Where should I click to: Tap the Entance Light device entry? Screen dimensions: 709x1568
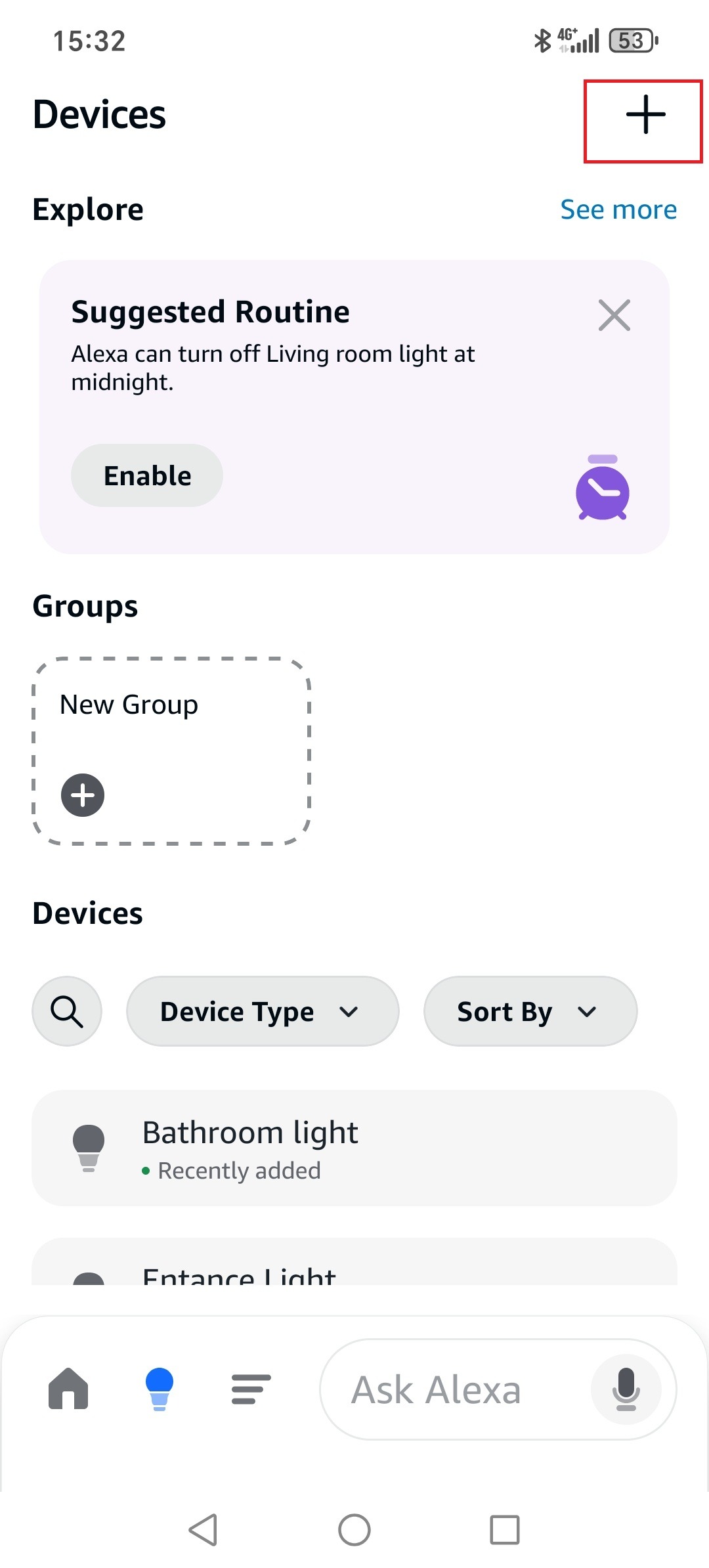pos(354,1274)
